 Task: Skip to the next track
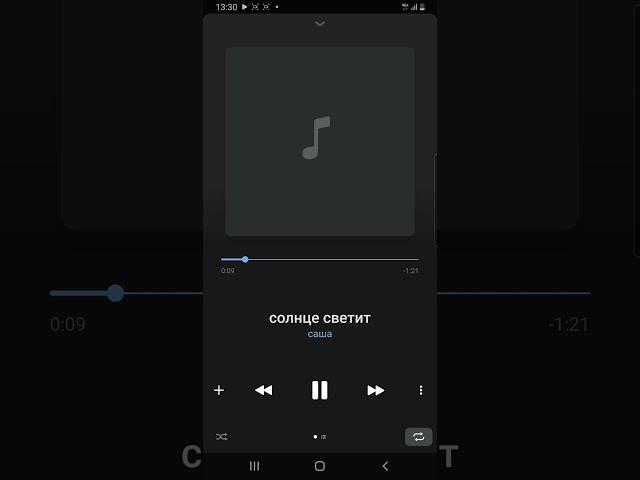click(x=375, y=390)
